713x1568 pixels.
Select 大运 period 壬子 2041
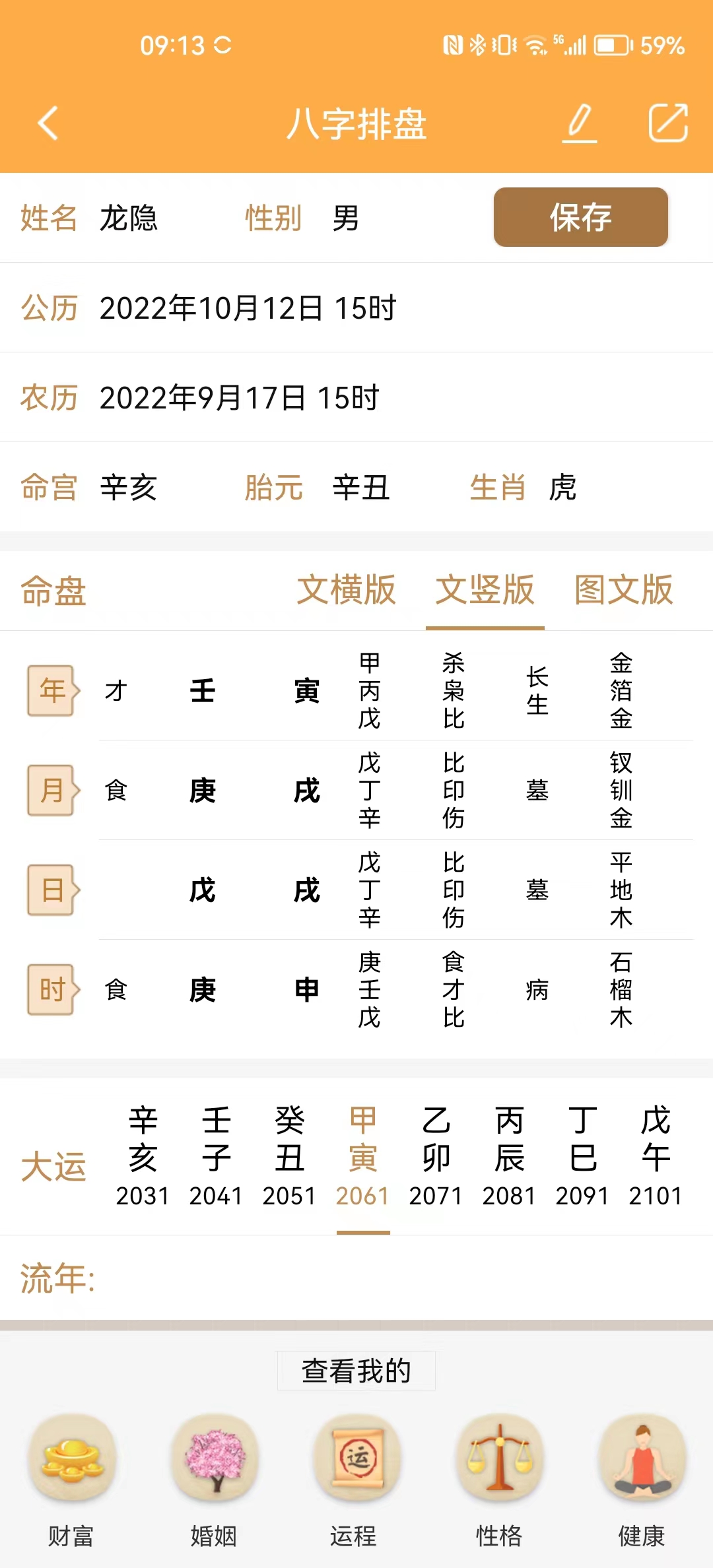[x=216, y=1157]
